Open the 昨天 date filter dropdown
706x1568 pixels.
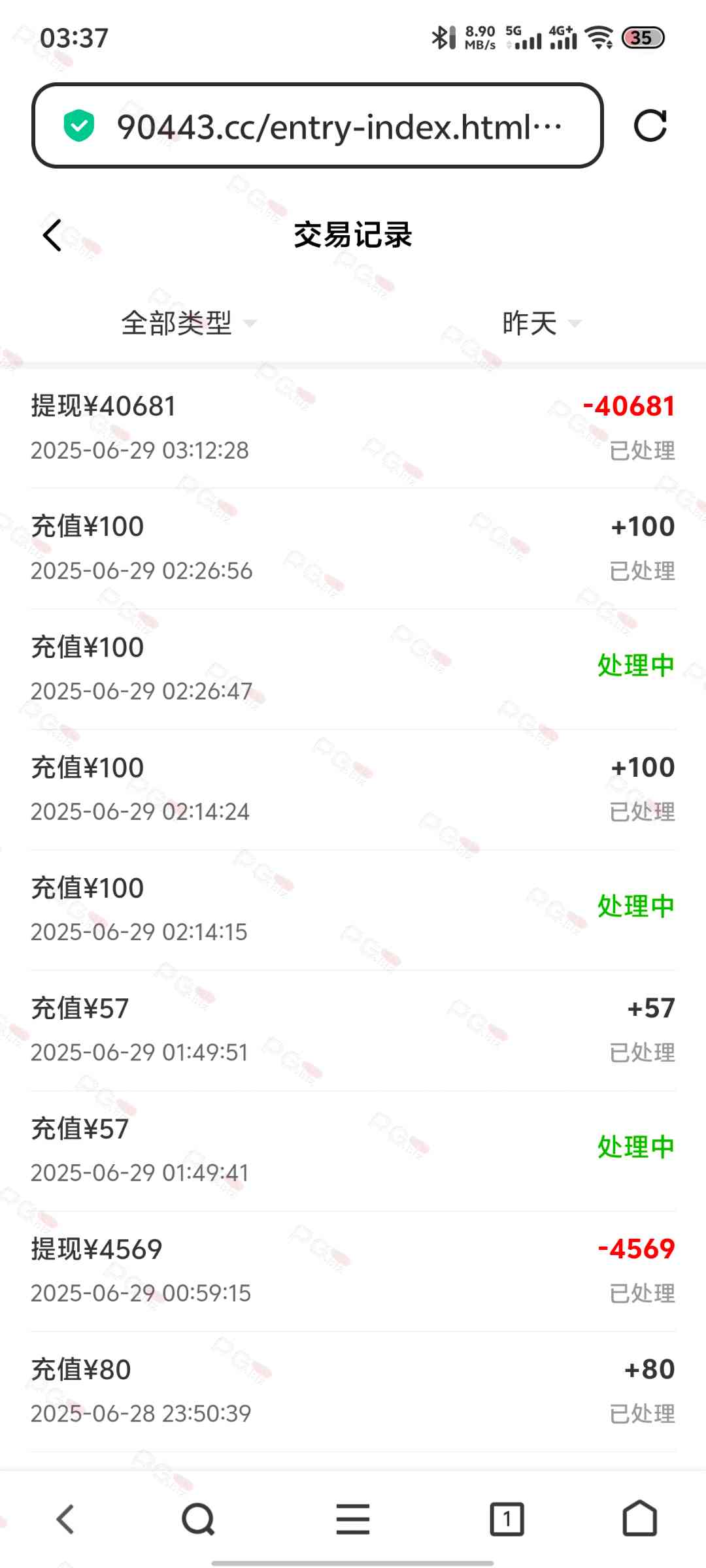pos(541,323)
